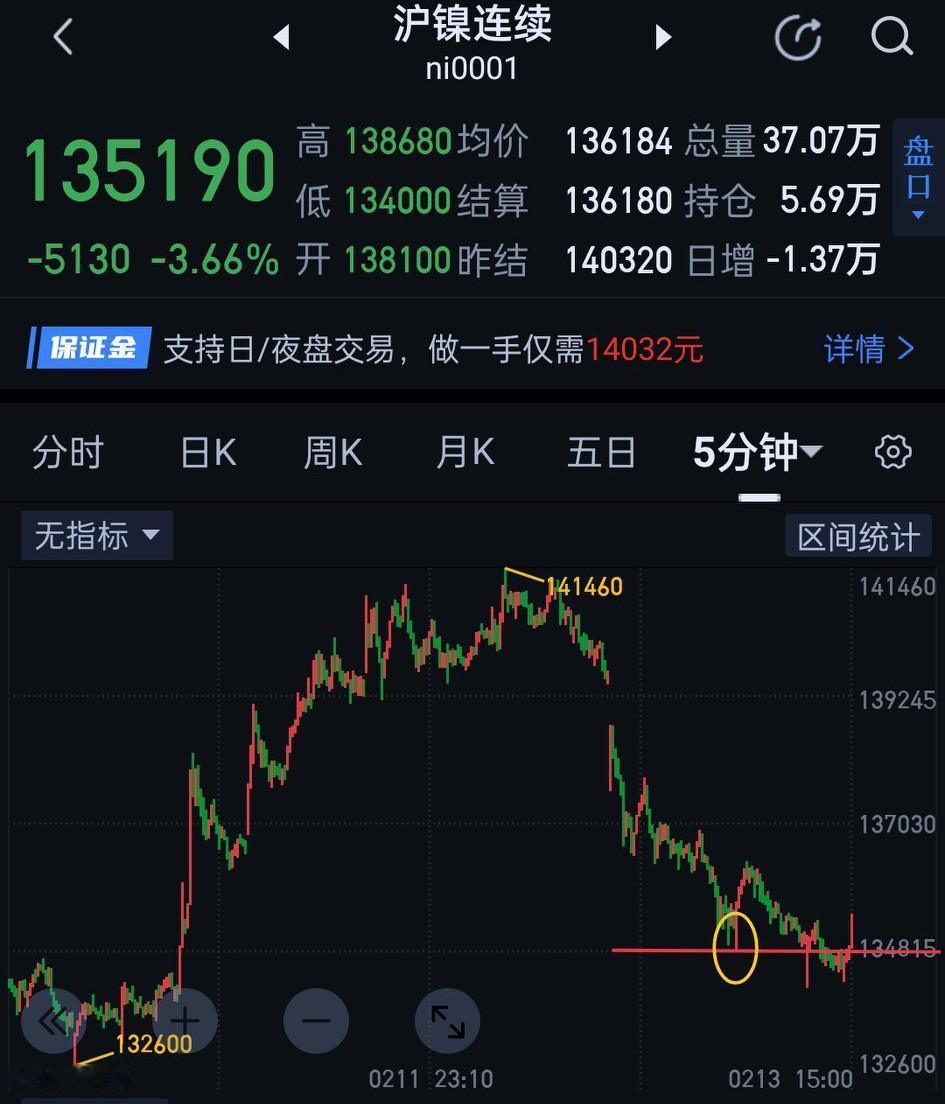
Task: Switch to the 日K daily tab
Action: click(x=206, y=452)
